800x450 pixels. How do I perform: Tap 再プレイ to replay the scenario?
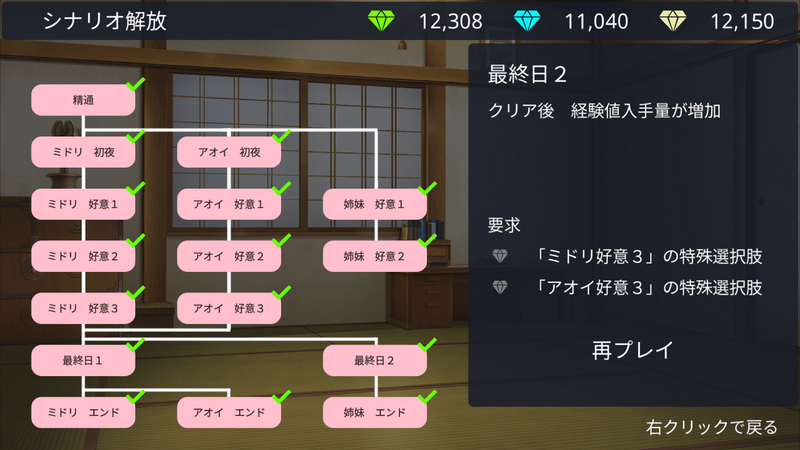coord(632,351)
